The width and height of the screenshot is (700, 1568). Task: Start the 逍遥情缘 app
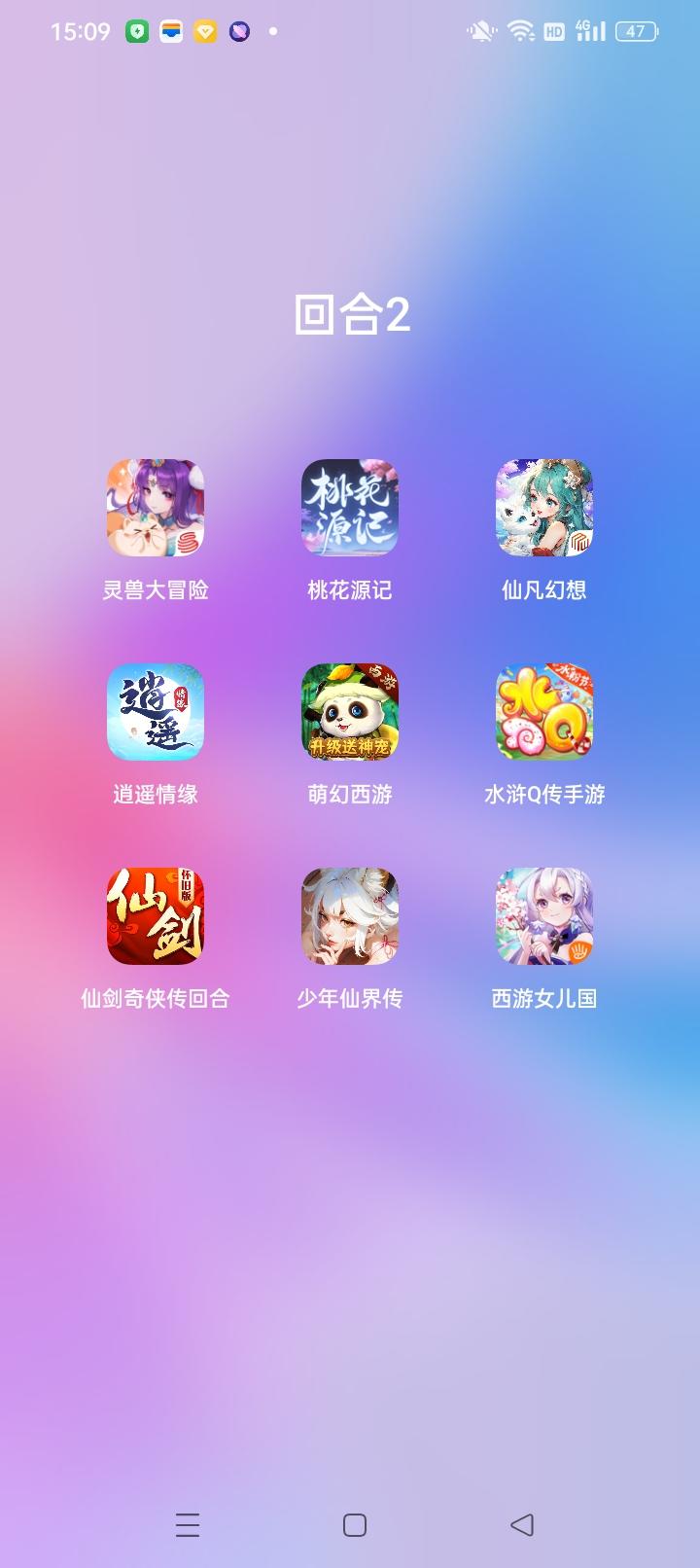pos(156,712)
